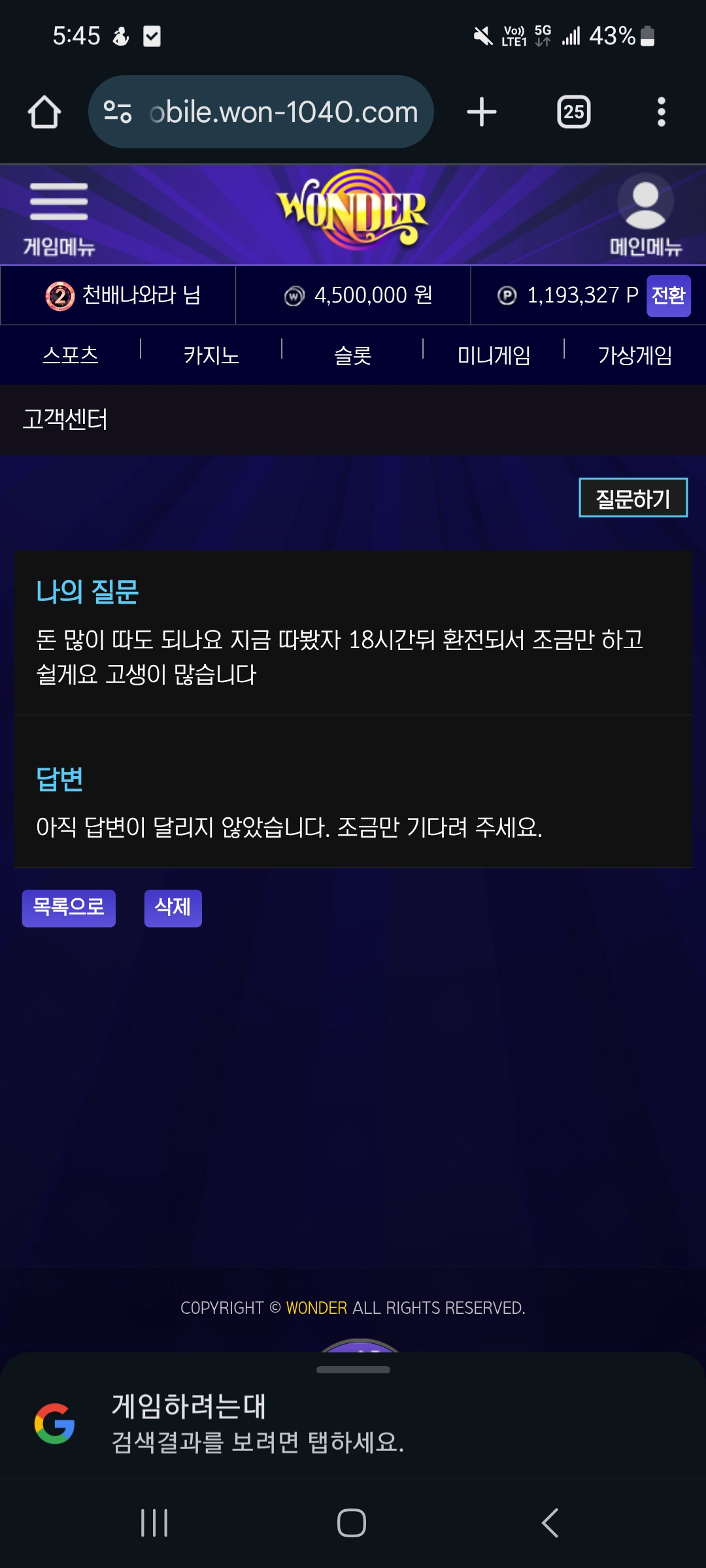Return to list with 목록으로
The height and width of the screenshot is (1568, 706).
[69, 908]
